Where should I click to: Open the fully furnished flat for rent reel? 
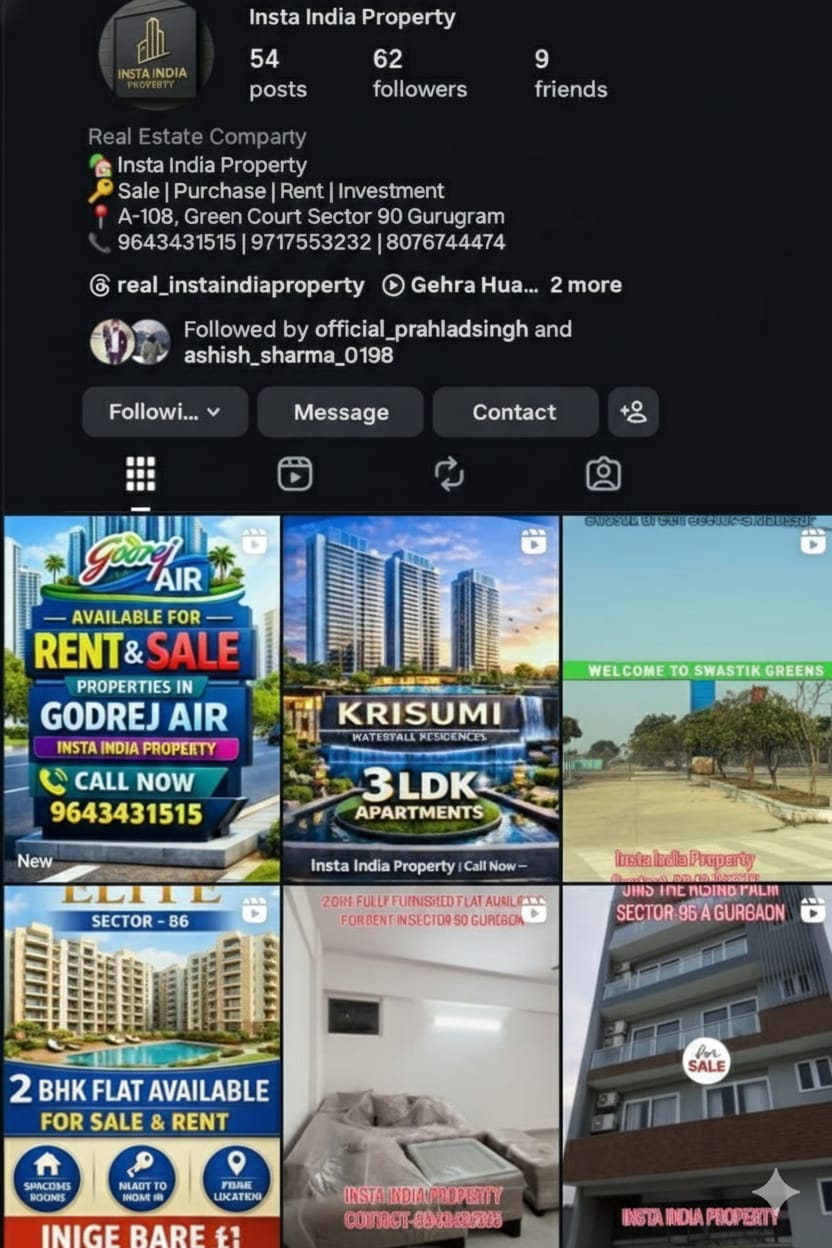pyautogui.click(x=420, y=1066)
